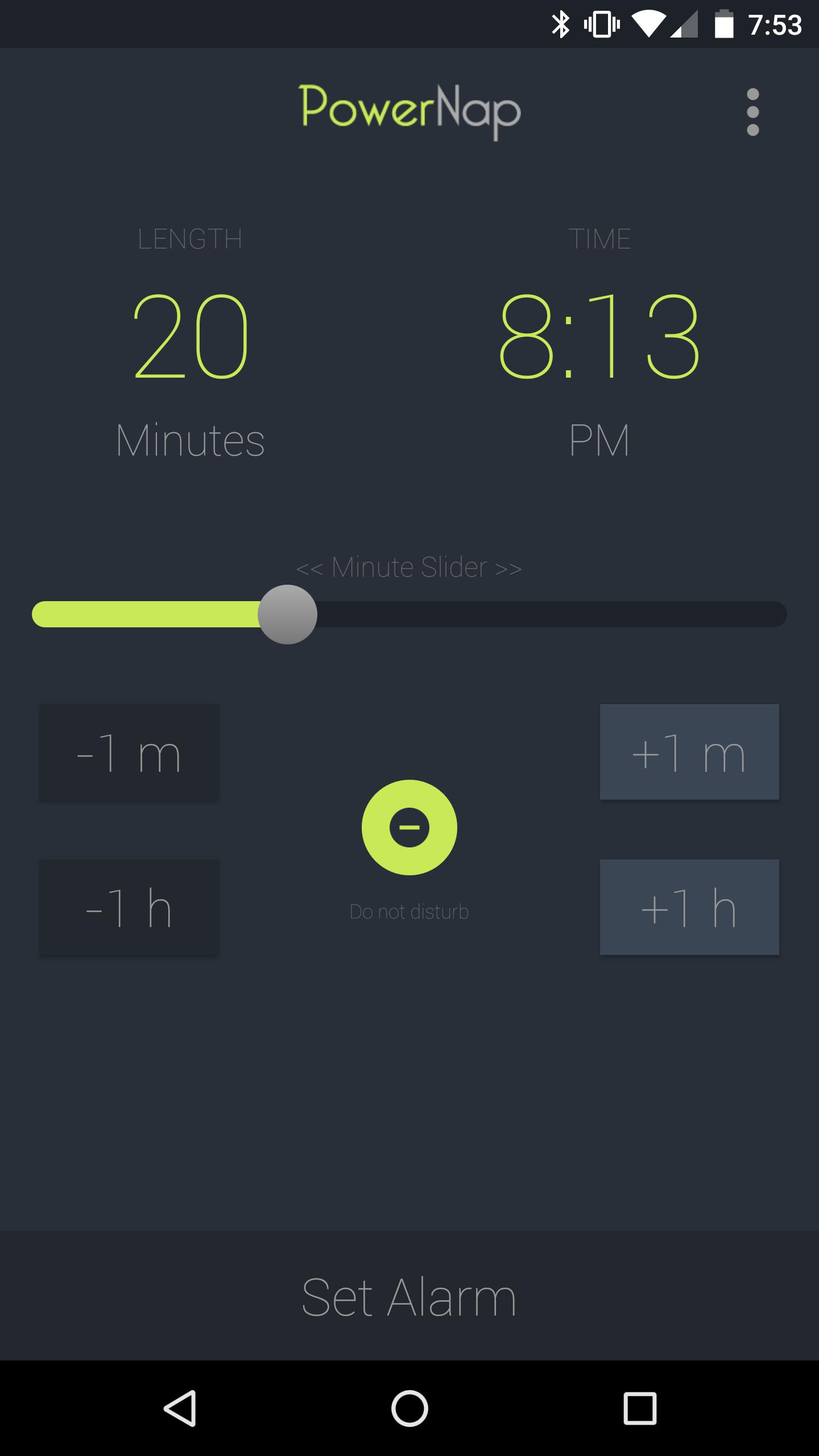Open the overflow menu
Viewport: 819px width, 1456px height.
point(752,112)
